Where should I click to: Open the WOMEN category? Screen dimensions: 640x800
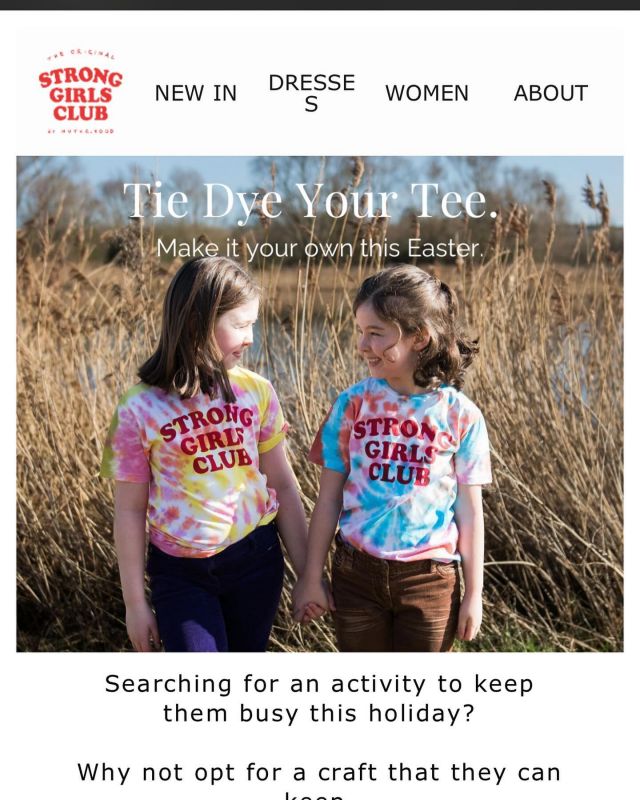[426, 93]
